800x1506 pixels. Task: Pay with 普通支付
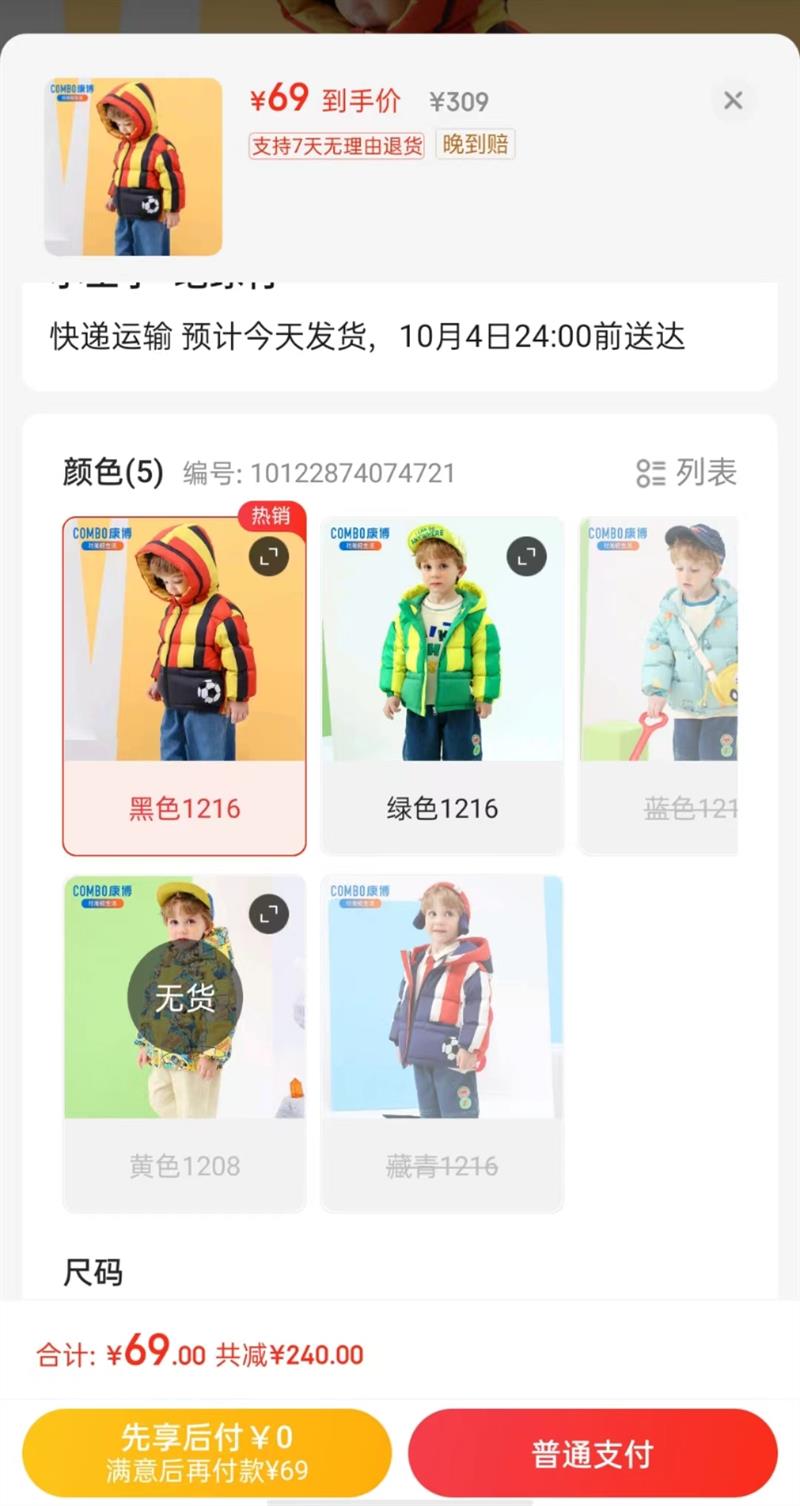pyautogui.click(x=592, y=1453)
